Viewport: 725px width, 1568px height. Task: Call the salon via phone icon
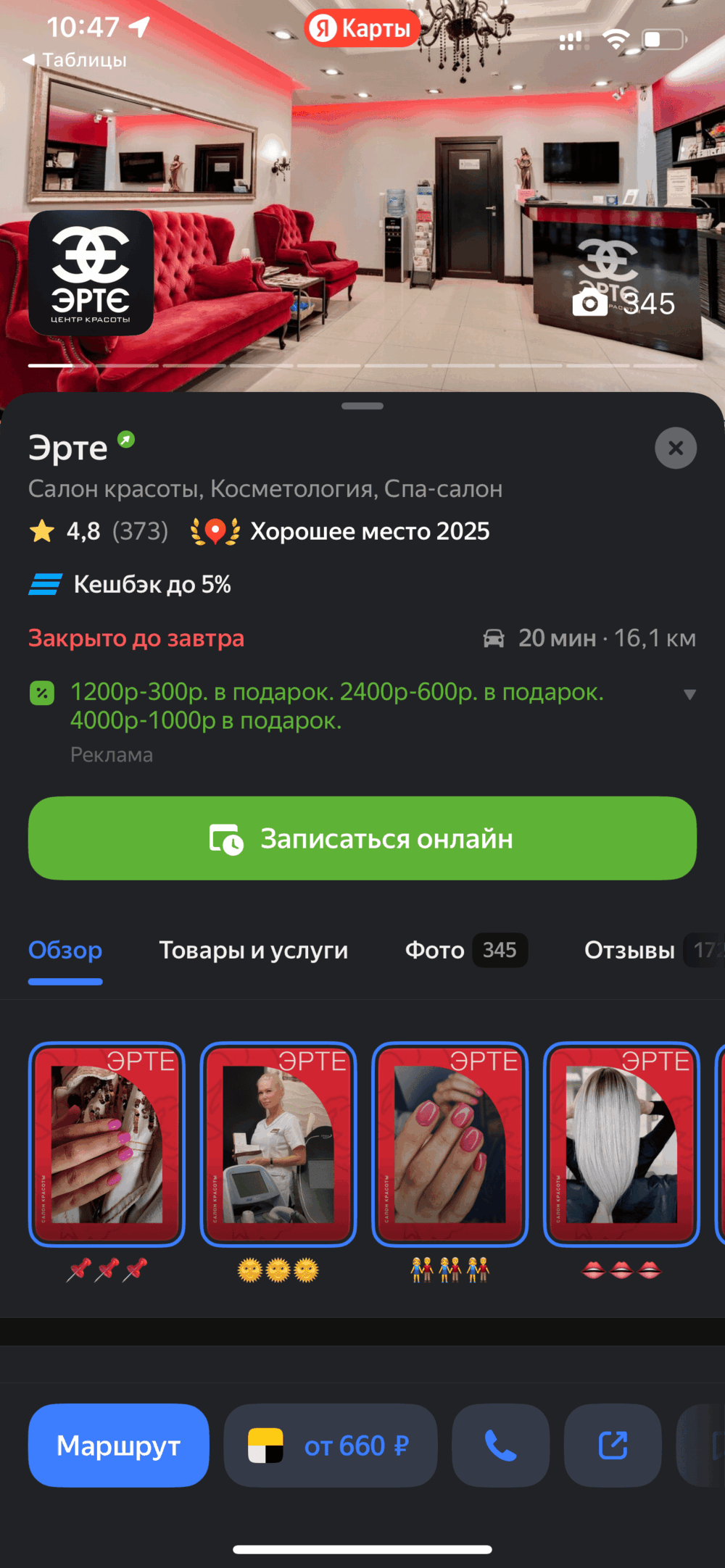click(500, 1446)
